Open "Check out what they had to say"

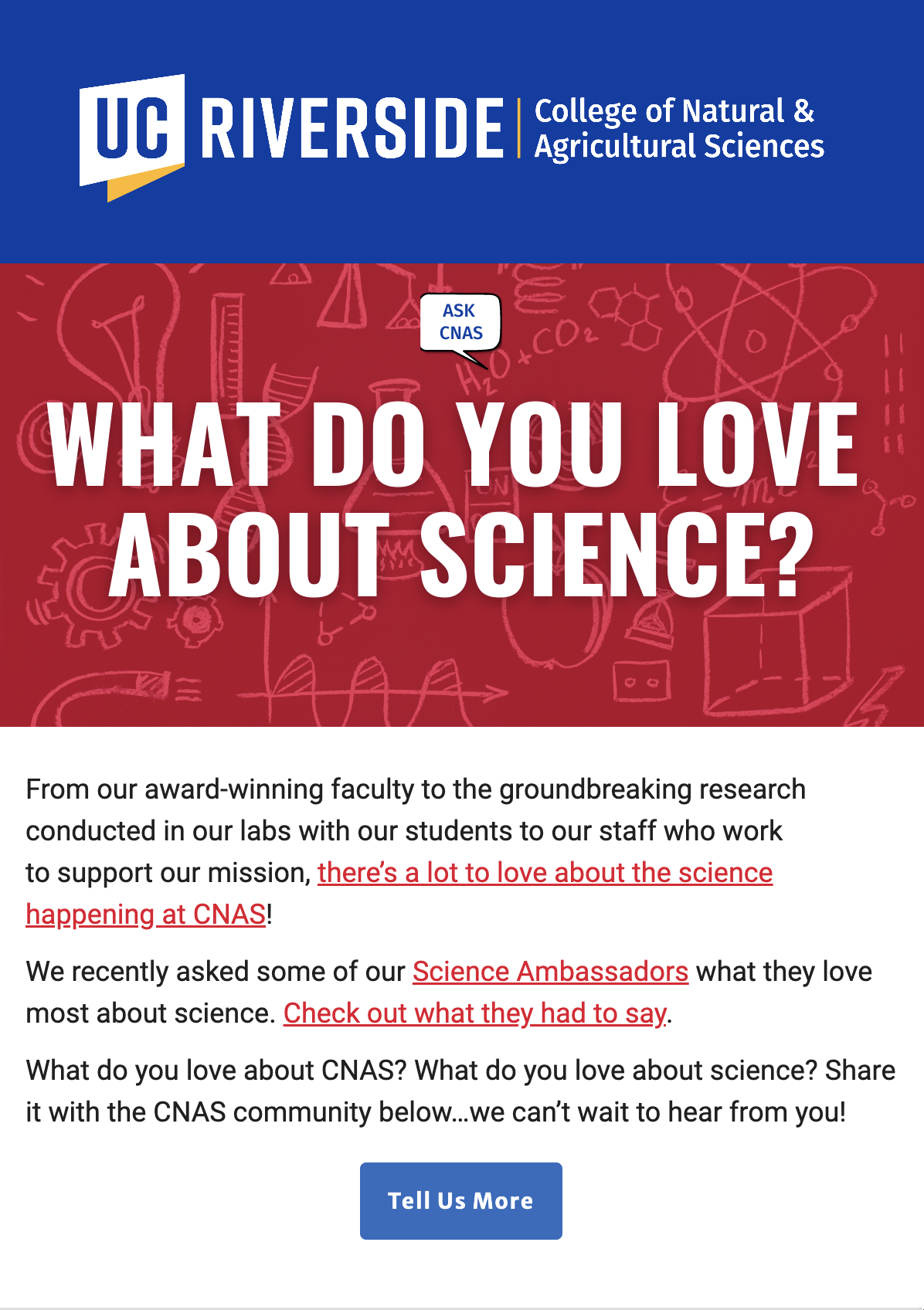point(474,1013)
